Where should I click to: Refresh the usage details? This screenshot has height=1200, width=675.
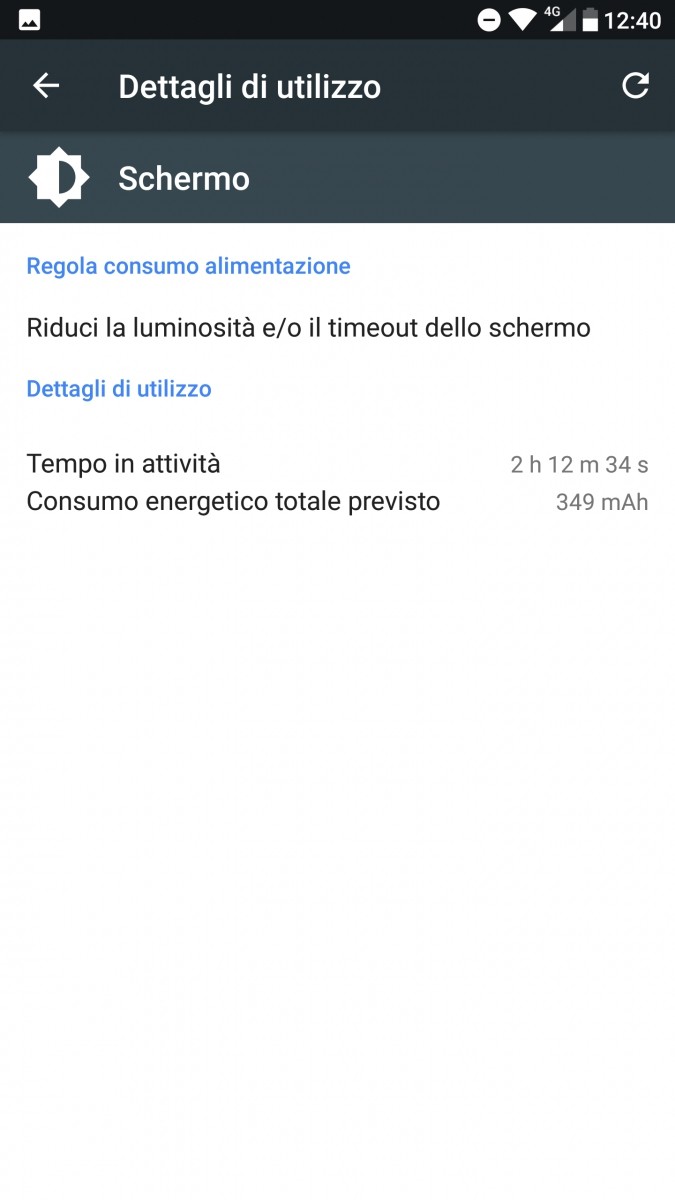pyautogui.click(x=635, y=86)
